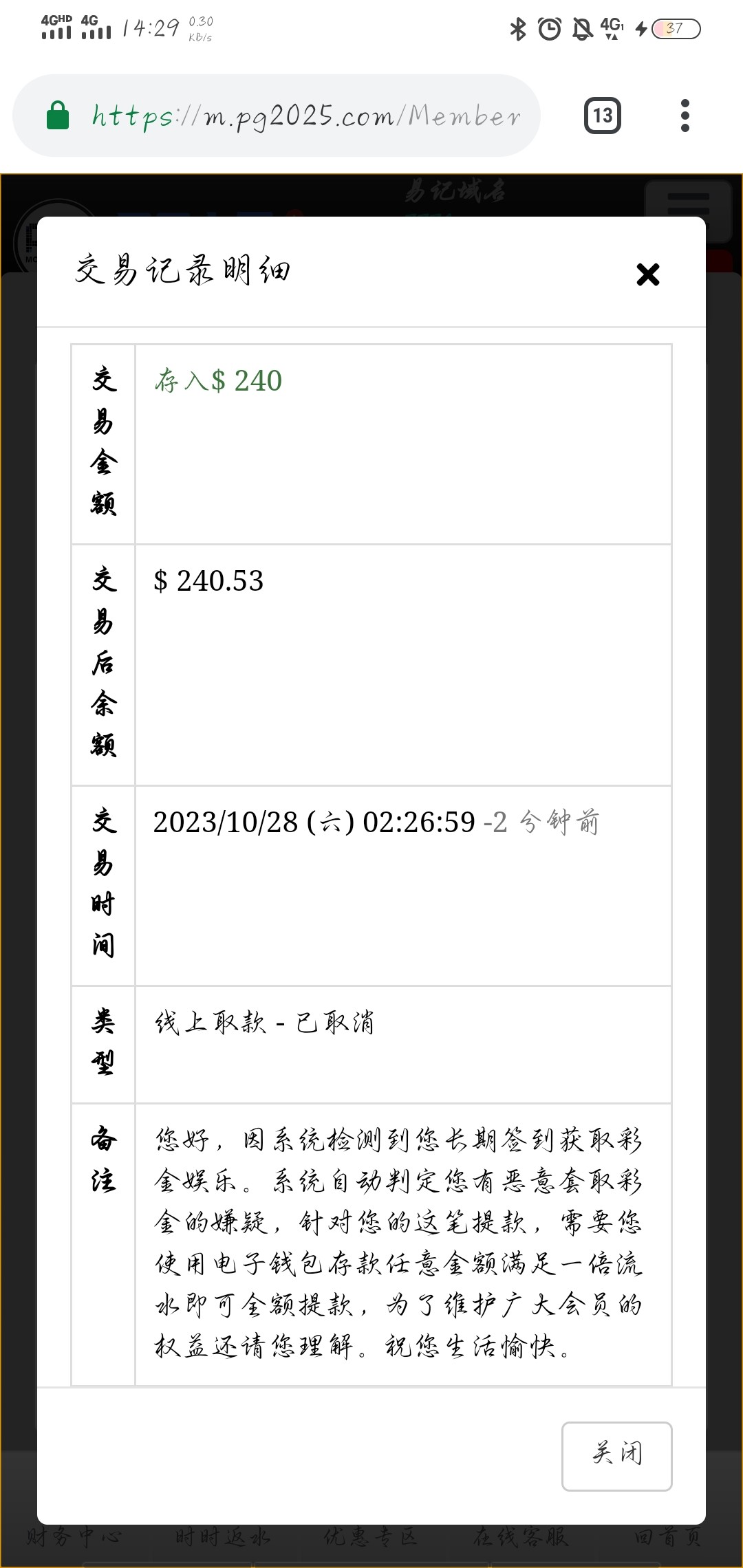The width and height of the screenshot is (743, 1568).
Task: Tap the charging lightning bolt icon
Action: (x=640, y=28)
